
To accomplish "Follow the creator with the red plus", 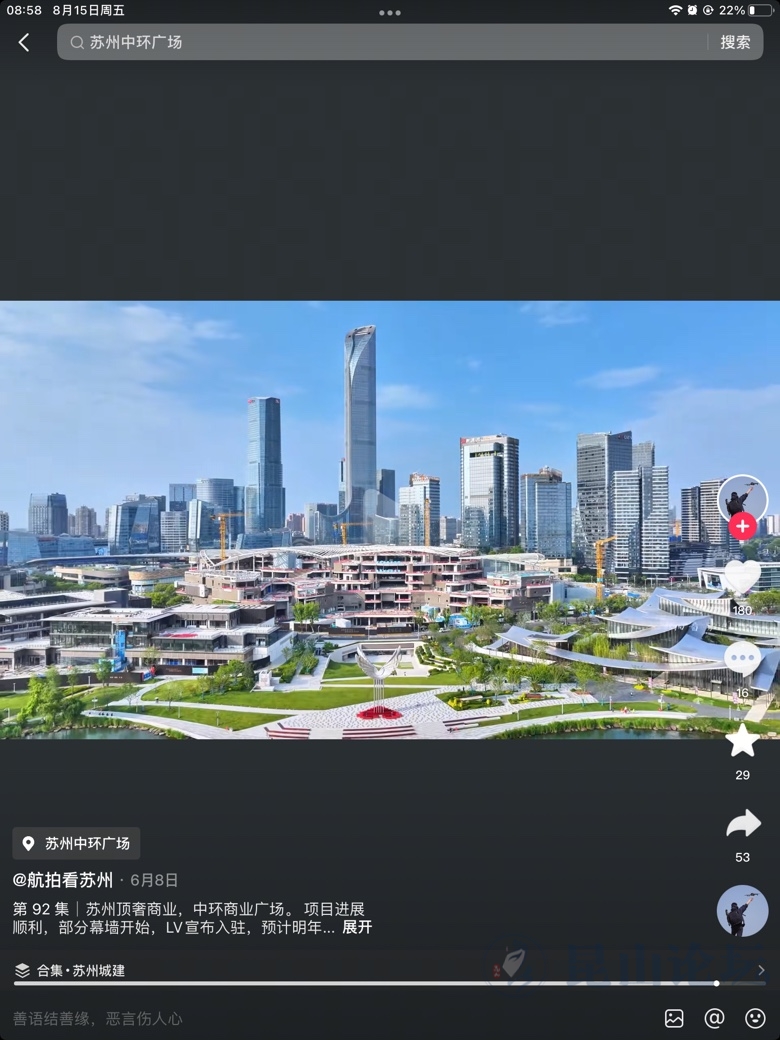I will [742, 527].
